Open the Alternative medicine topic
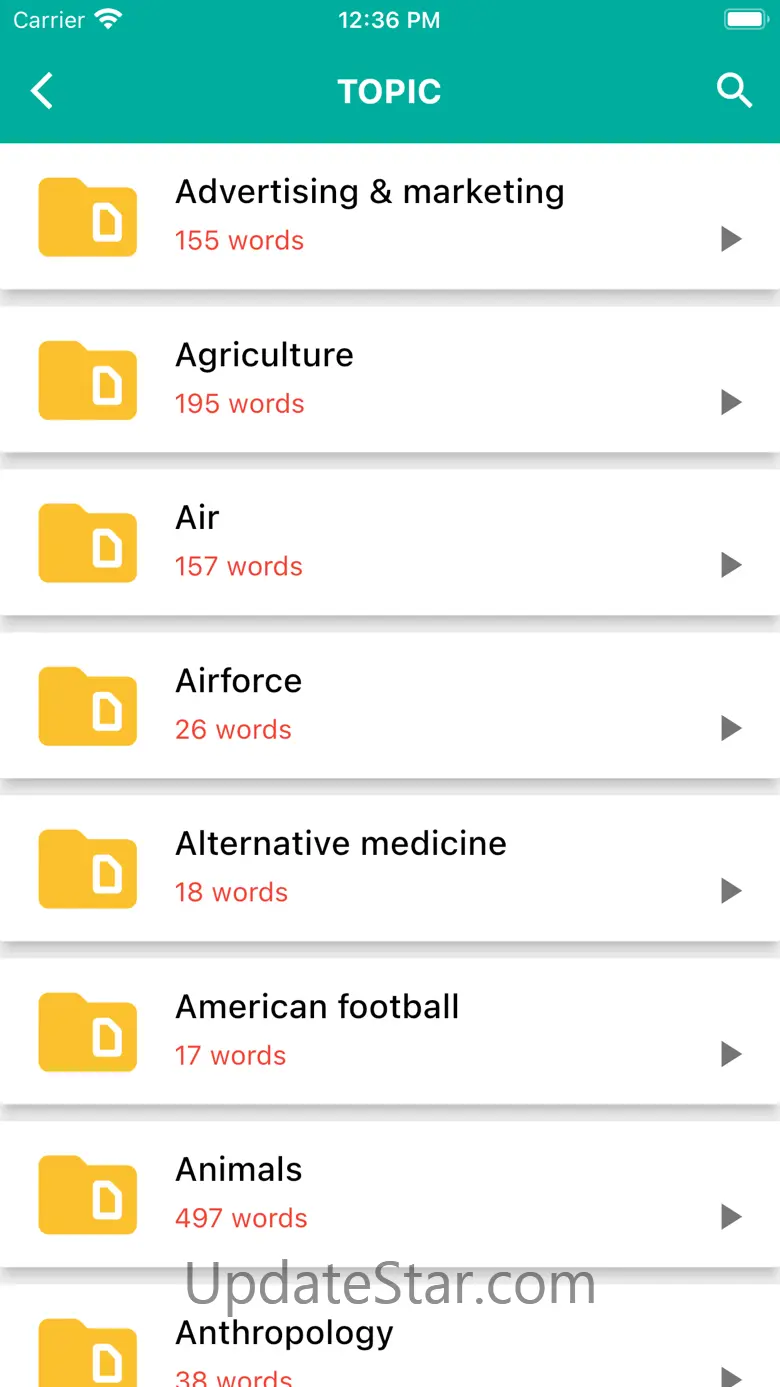This screenshot has height=1387, width=780. tap(389, 868)
